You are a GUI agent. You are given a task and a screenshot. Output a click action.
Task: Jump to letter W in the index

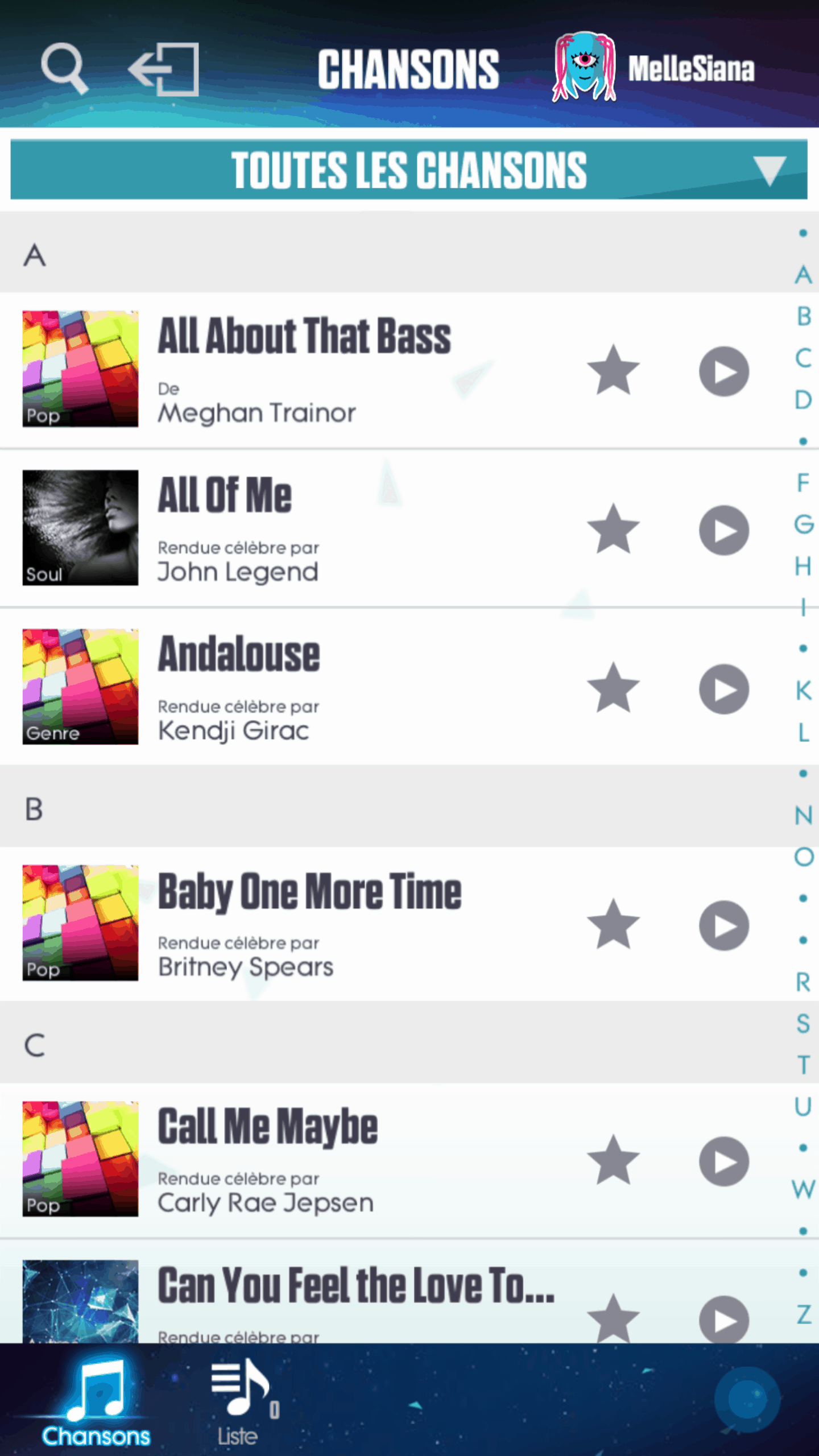click(x=803, y=1189)
